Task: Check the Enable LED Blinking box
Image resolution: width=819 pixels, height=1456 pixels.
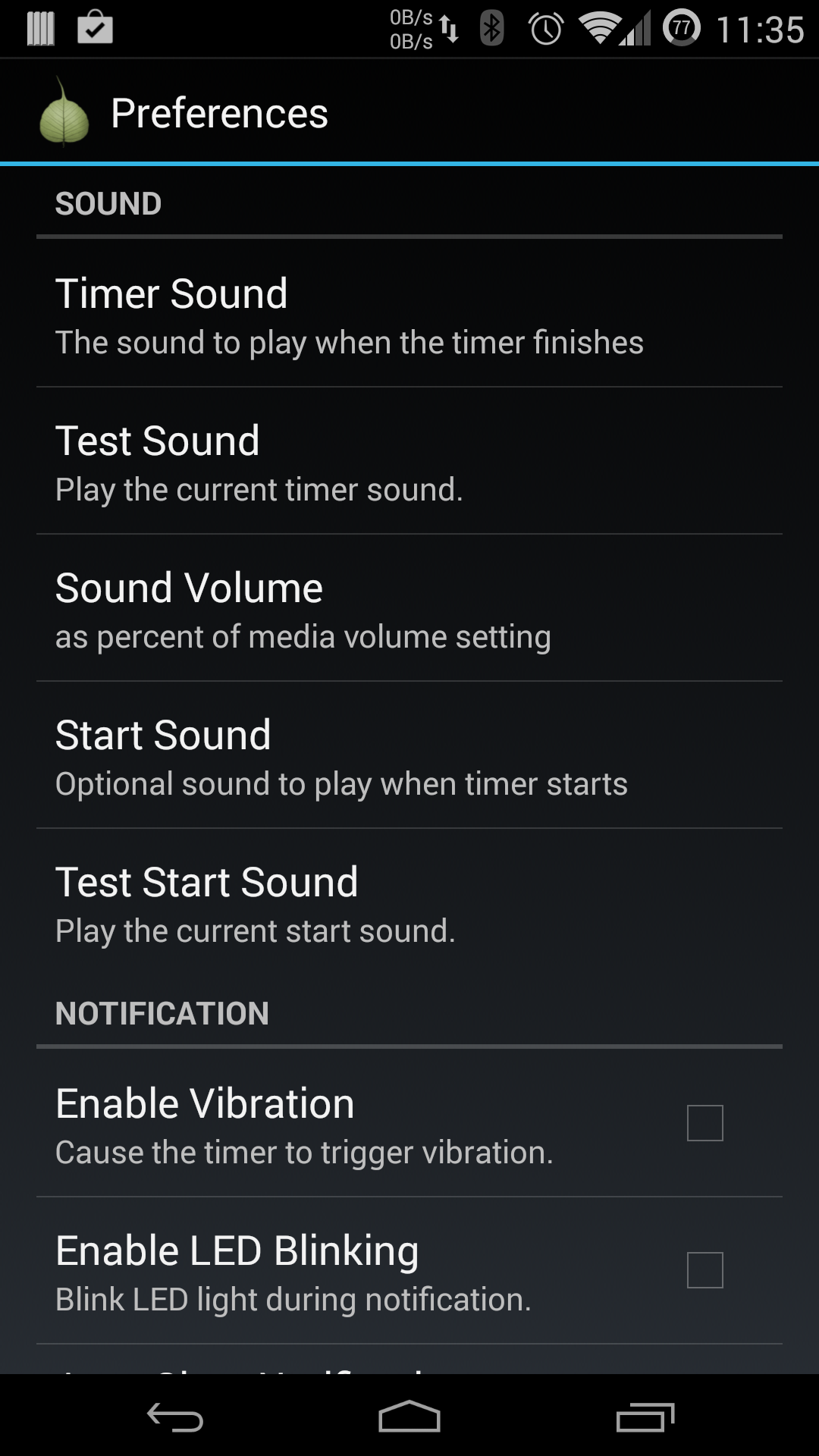Action: [704, 1270]
